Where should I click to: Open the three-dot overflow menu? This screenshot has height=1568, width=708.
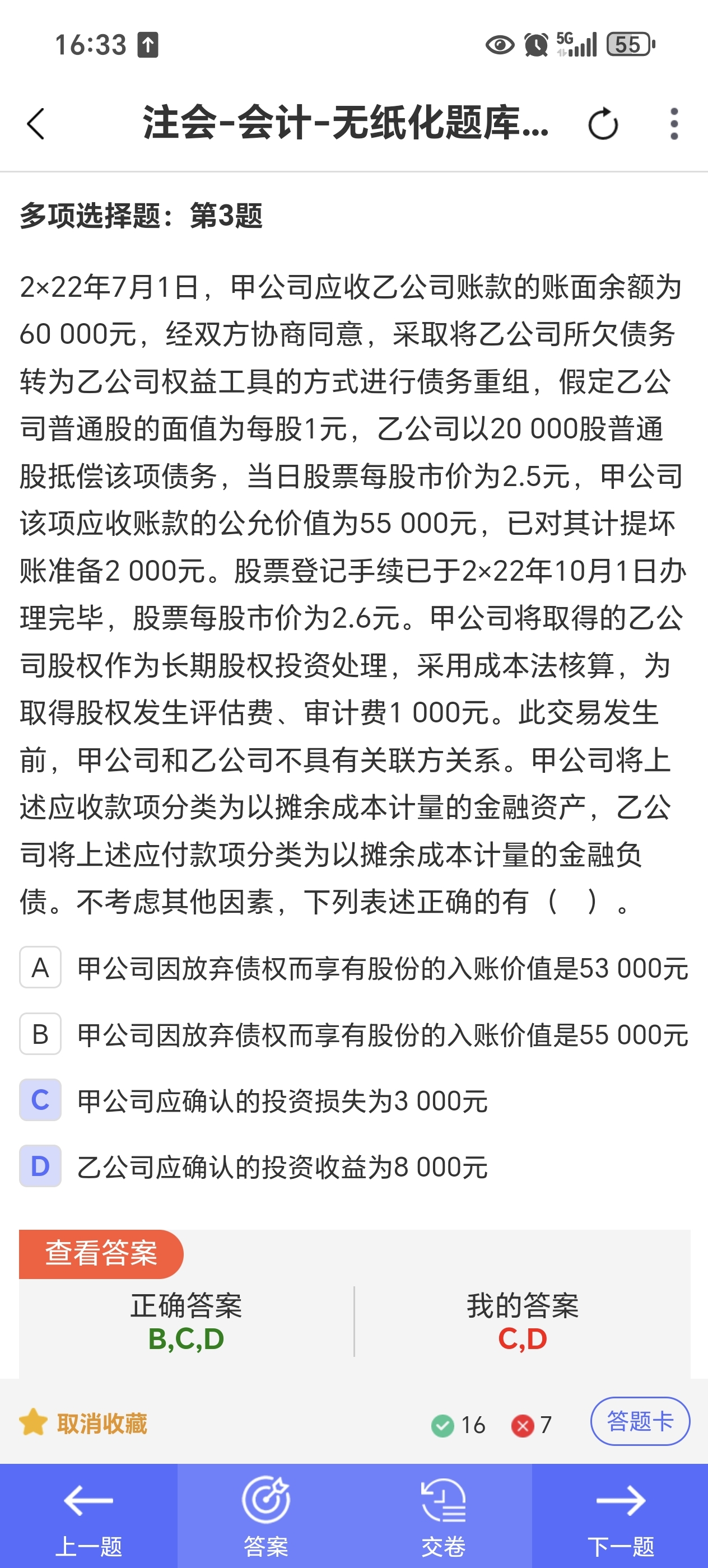tap(673, 124)
